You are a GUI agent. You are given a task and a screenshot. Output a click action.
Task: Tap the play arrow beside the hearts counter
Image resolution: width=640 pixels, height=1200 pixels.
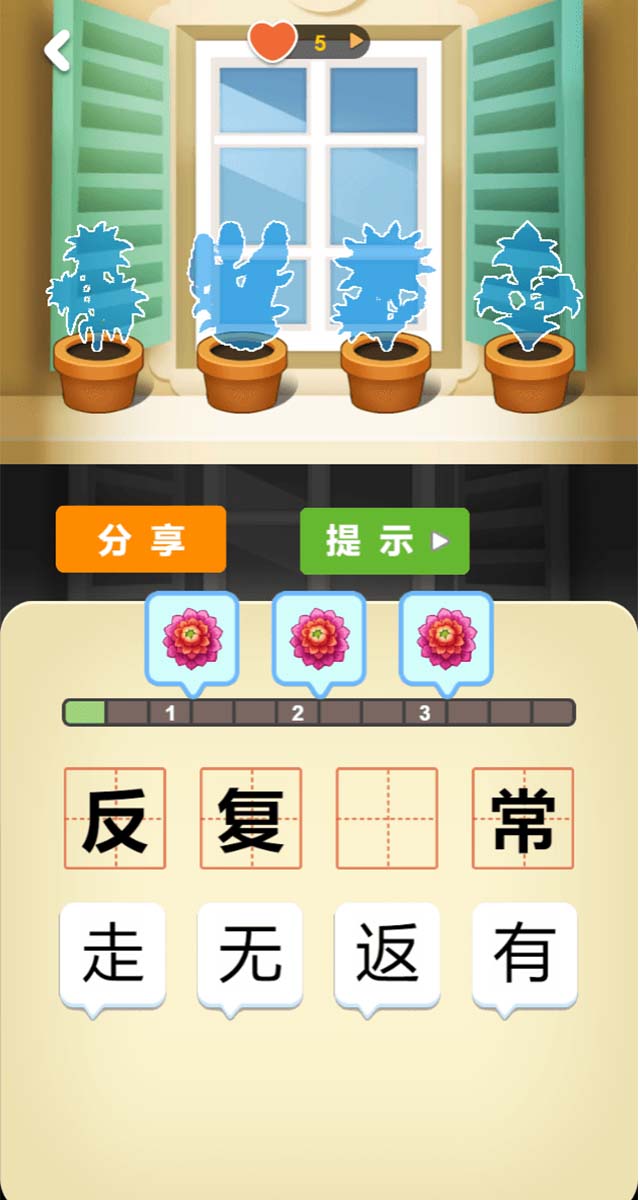(x=356, y=42)
